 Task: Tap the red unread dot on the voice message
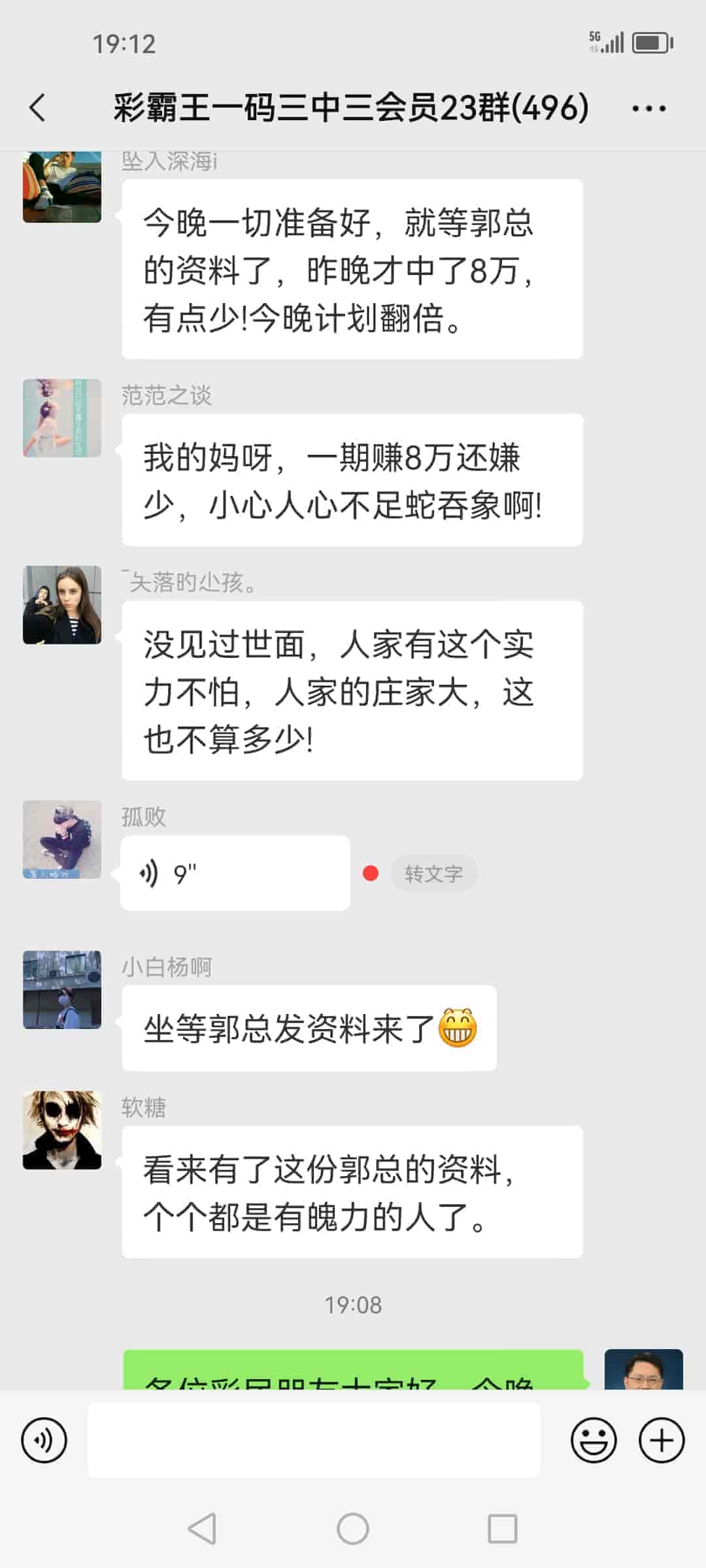(370, 872)
